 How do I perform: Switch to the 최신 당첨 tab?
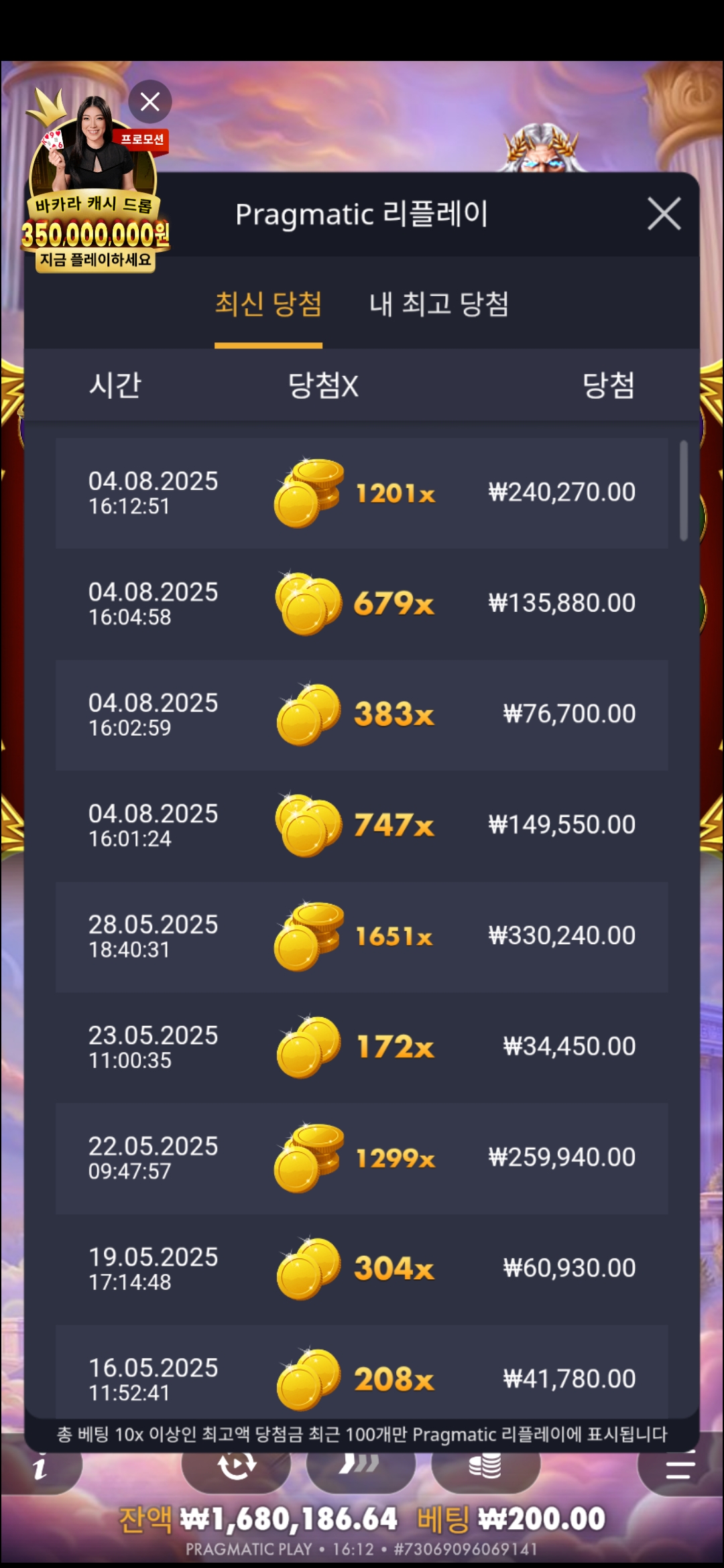coord(268,305)
